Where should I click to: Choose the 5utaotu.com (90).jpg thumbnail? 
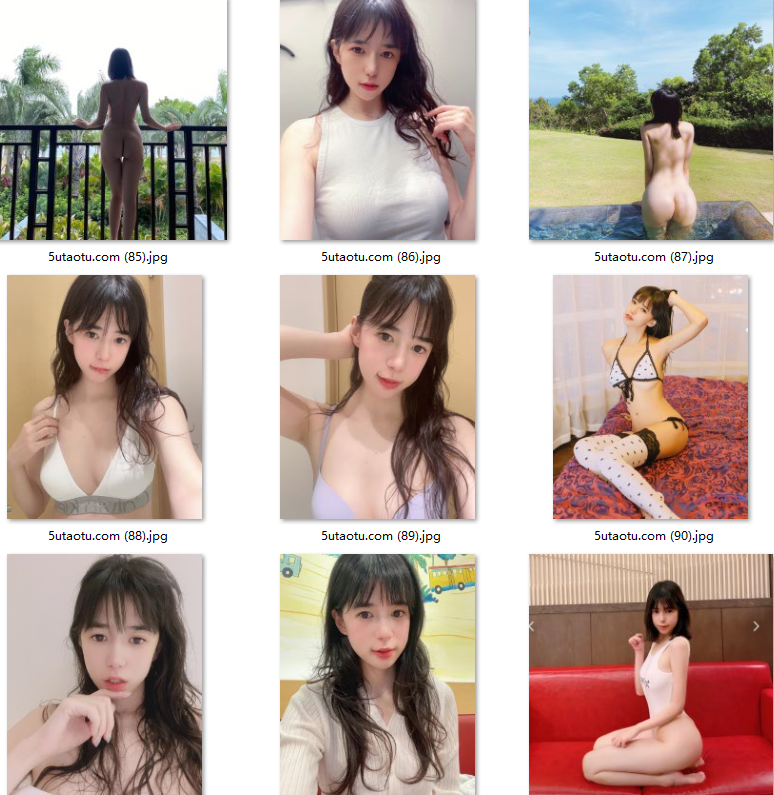coord(651,397)
